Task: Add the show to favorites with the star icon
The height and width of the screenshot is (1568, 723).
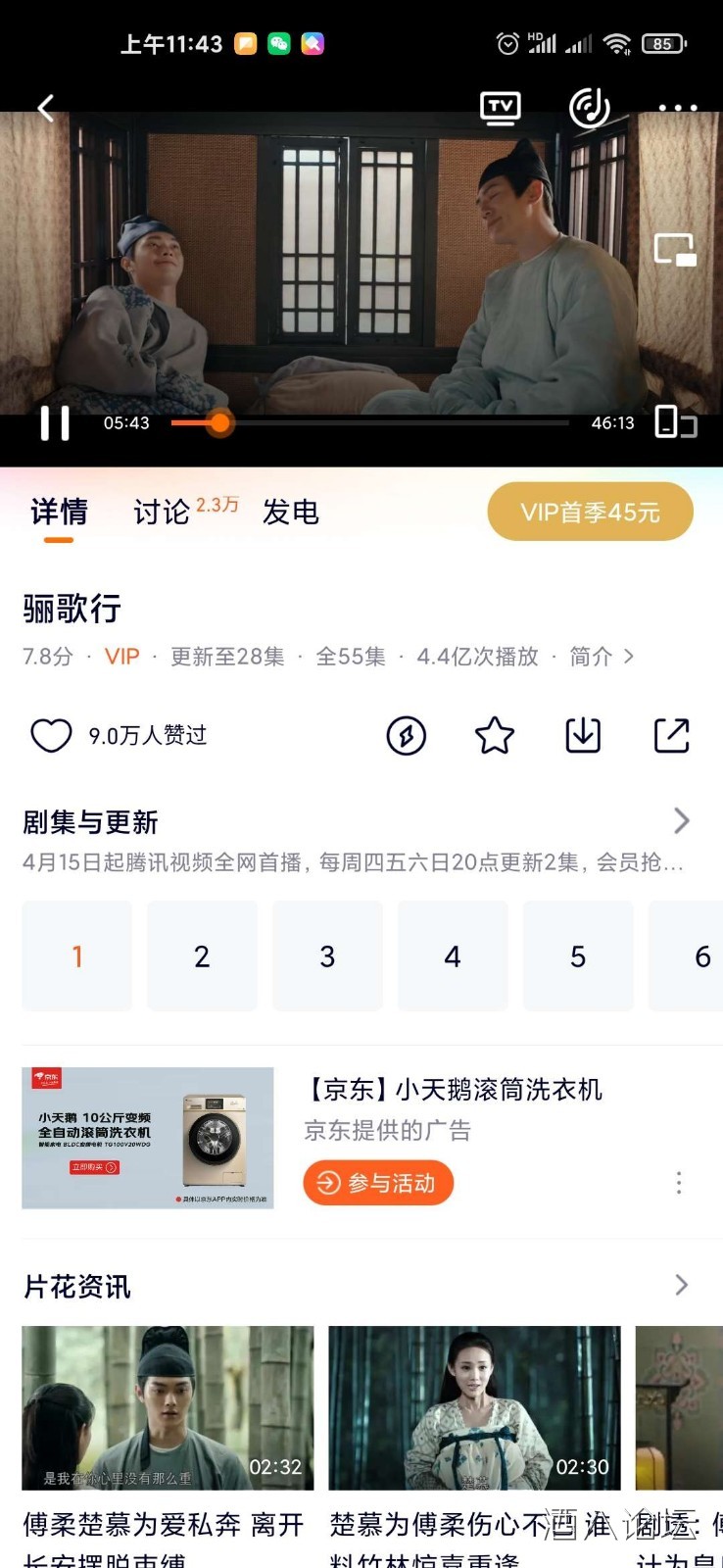Action: point(494,735)
